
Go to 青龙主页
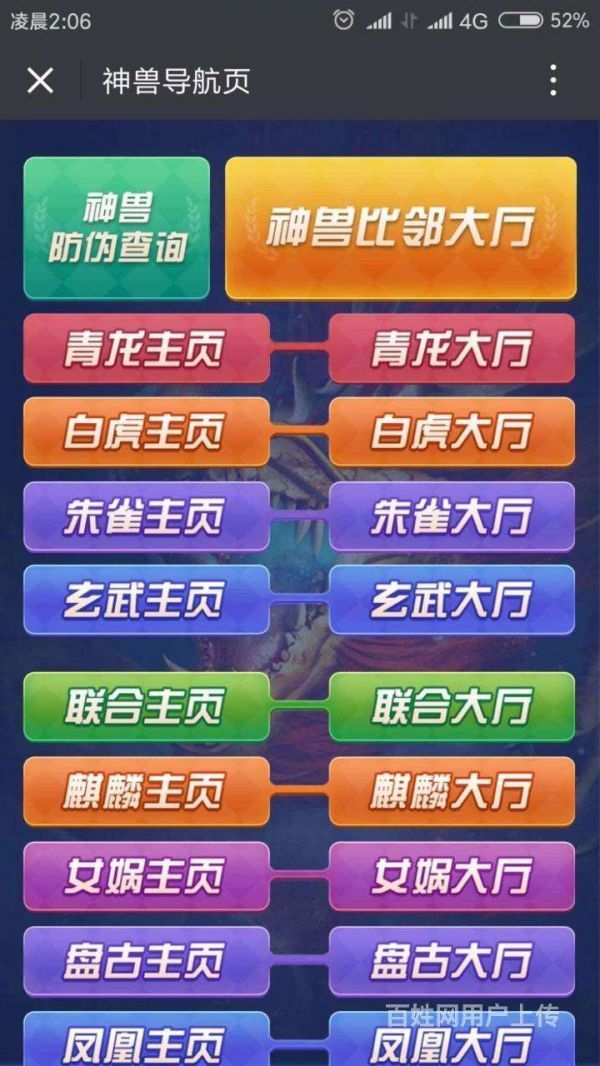point(146,348)
